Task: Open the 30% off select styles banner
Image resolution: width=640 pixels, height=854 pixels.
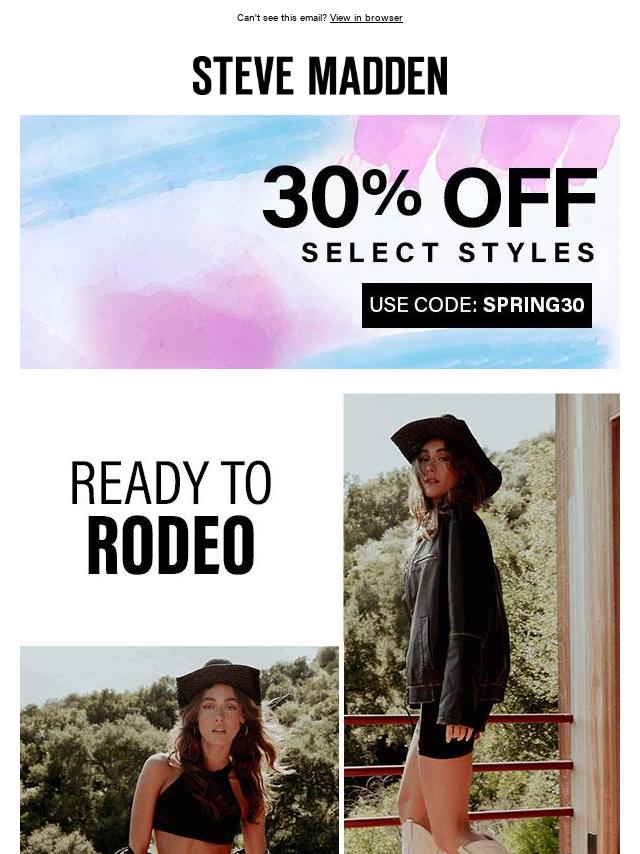Action: click(x=320, y=242)
